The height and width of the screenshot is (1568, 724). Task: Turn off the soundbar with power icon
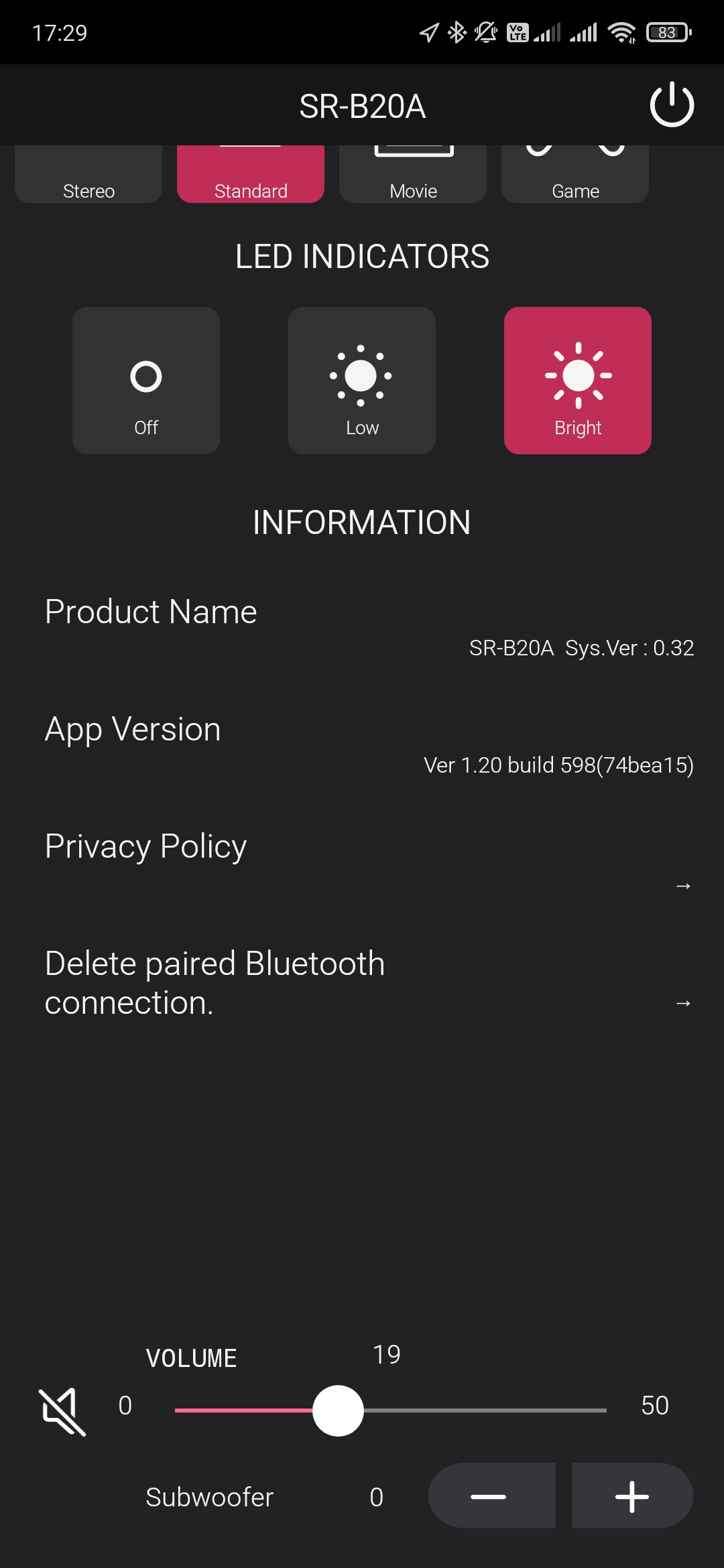[x=672, y=105]
